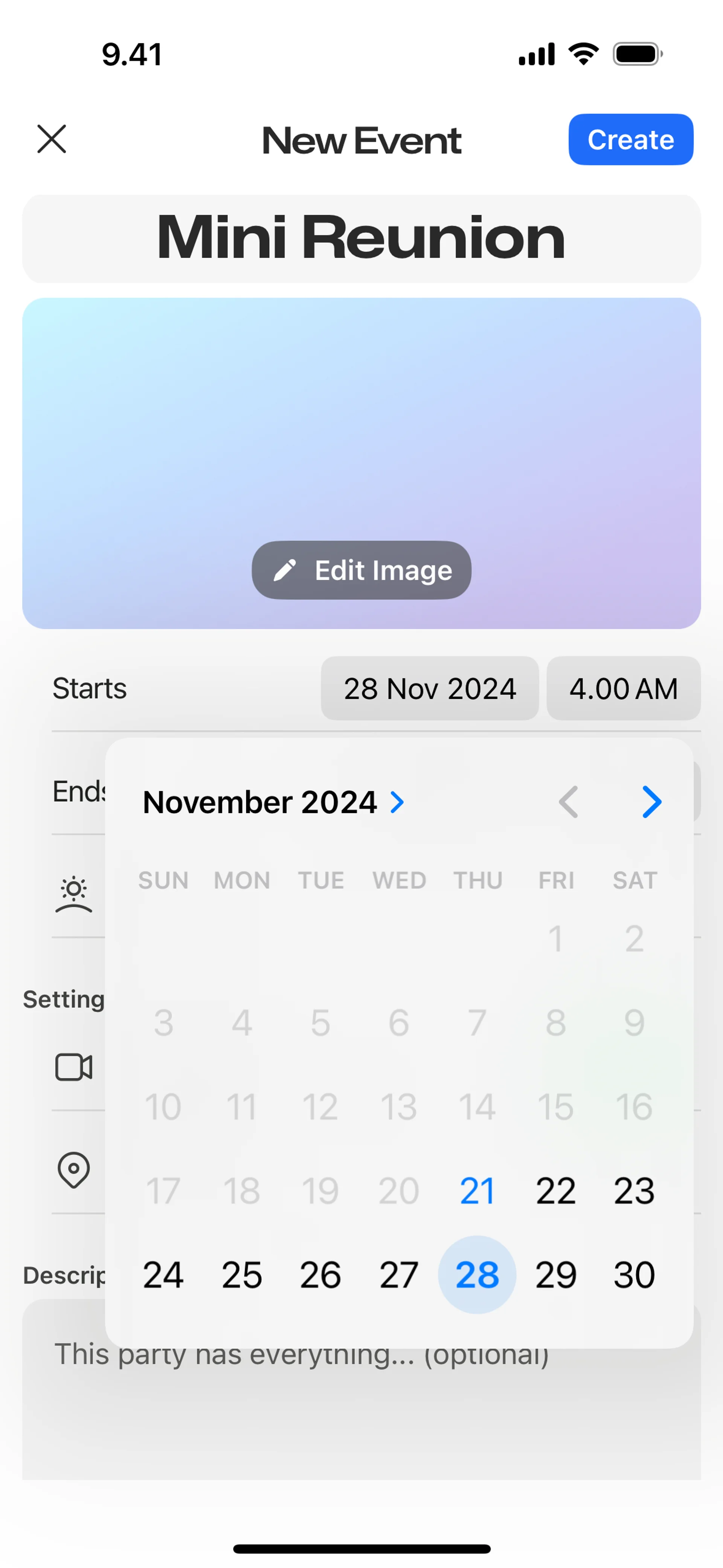Change the 4.00 AM start time
The width and height of the screenshot is (723, 1568).
click(x=623, y=688)
